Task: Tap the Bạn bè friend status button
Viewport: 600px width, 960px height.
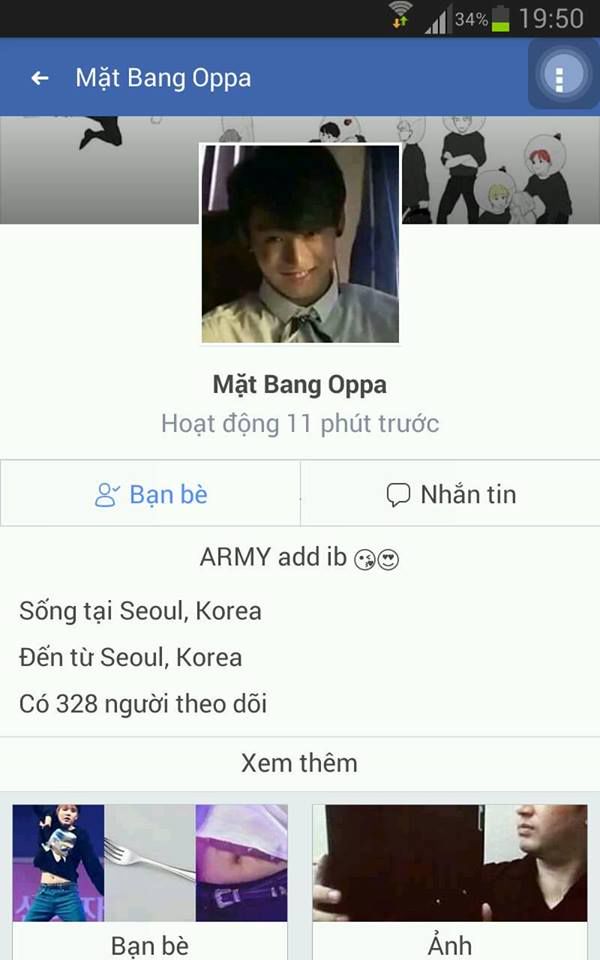Action: point(151,493)
